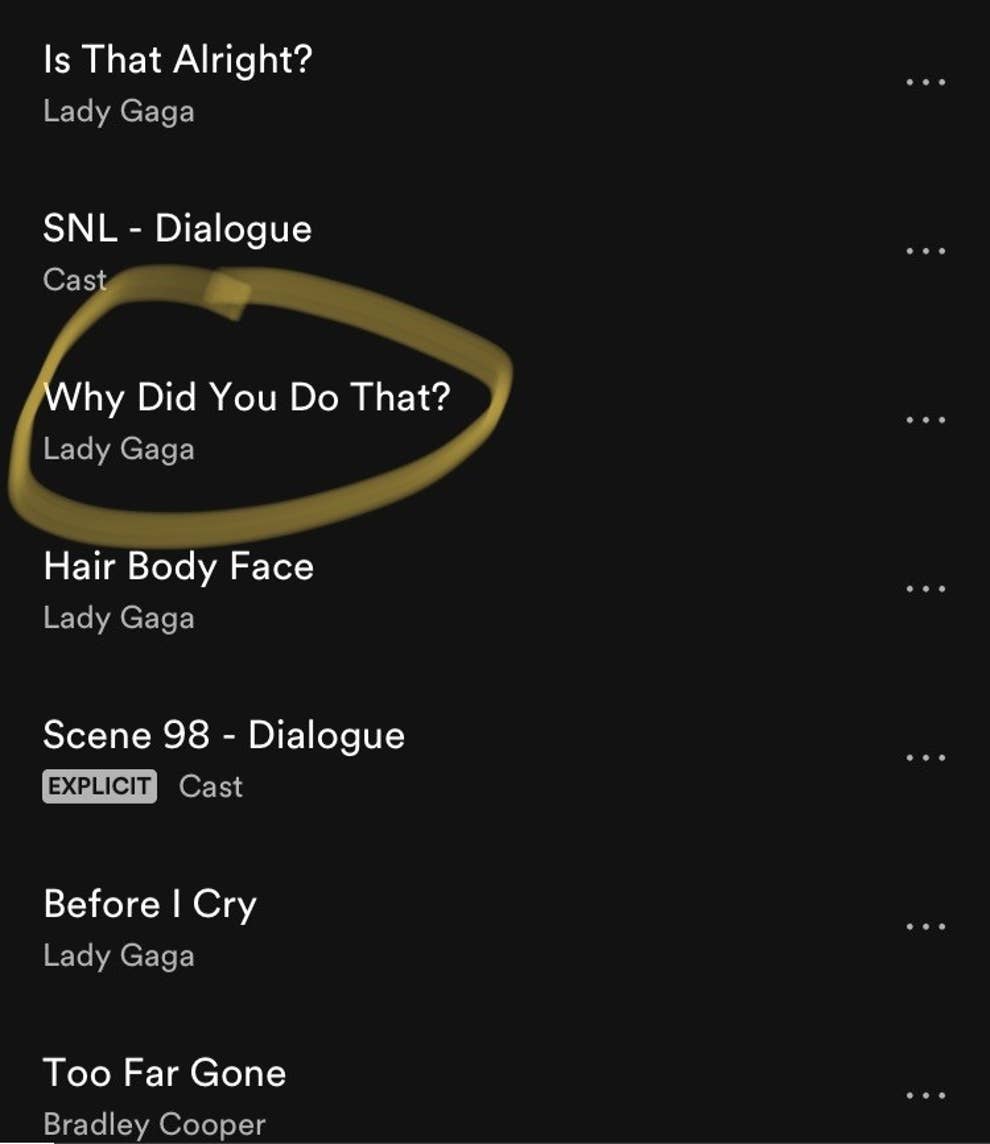The image size is (990, 1144).
Task: Open options for Is That Alright?
Action: [x=925, y=82]
